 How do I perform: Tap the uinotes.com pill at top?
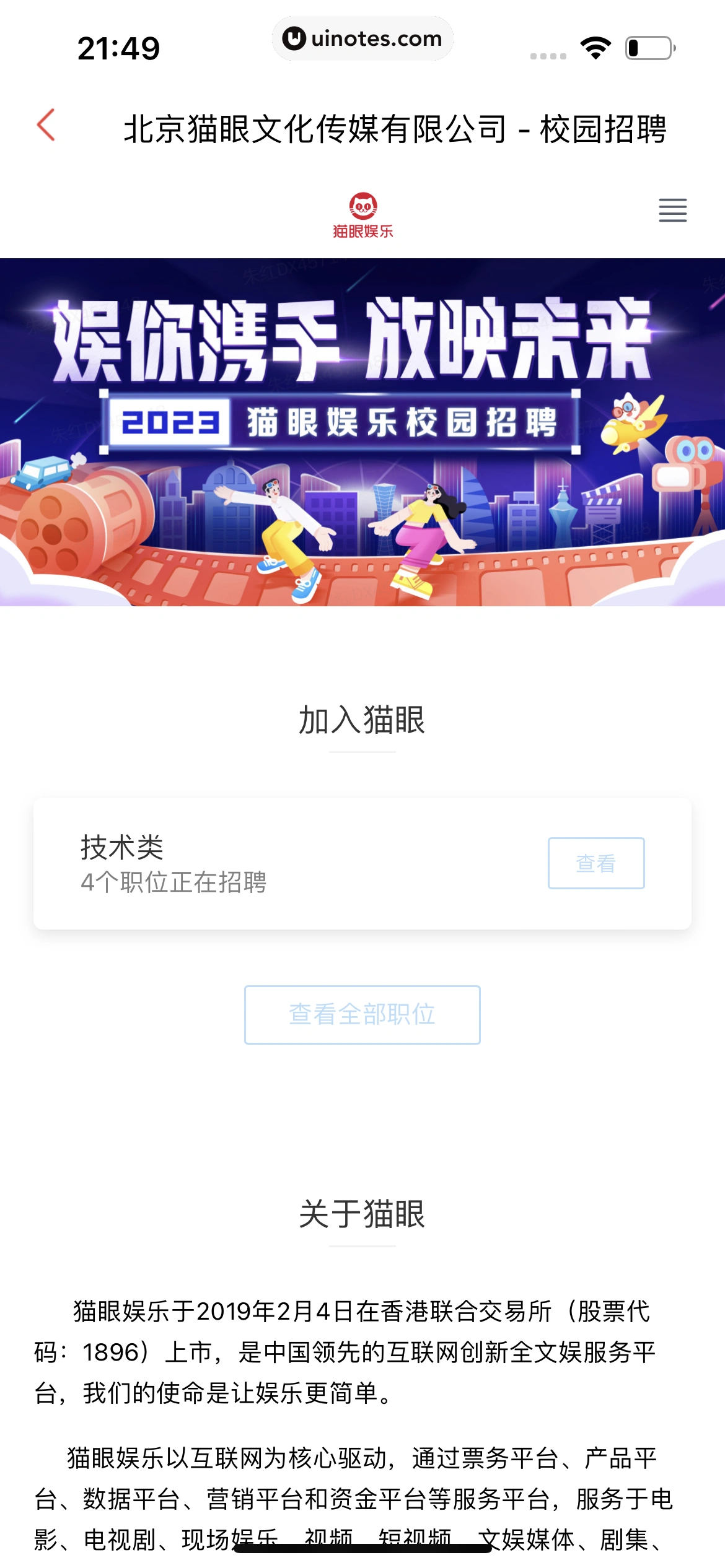[362, 38]
